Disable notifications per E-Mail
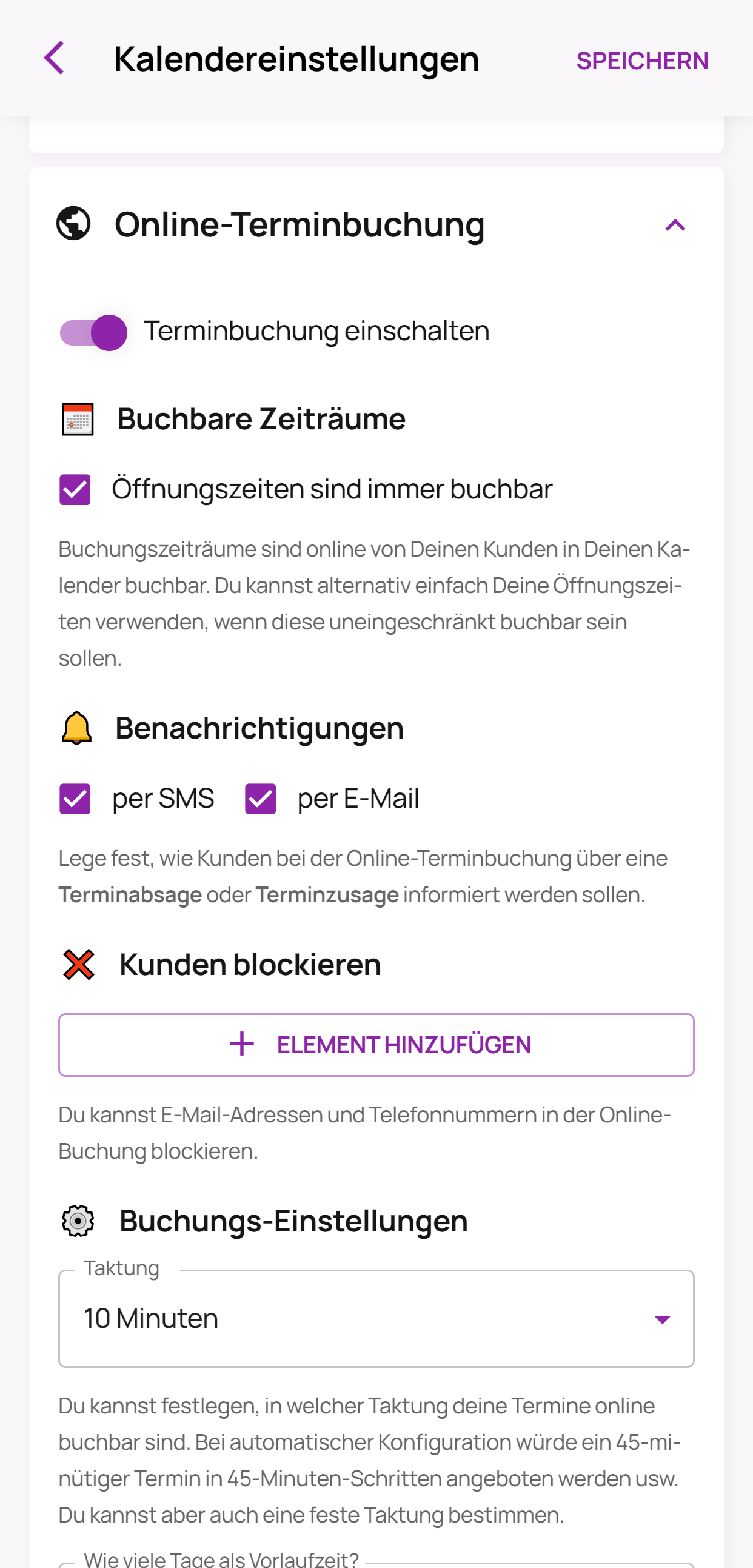The image size is (753, 1568). (261, 799)
